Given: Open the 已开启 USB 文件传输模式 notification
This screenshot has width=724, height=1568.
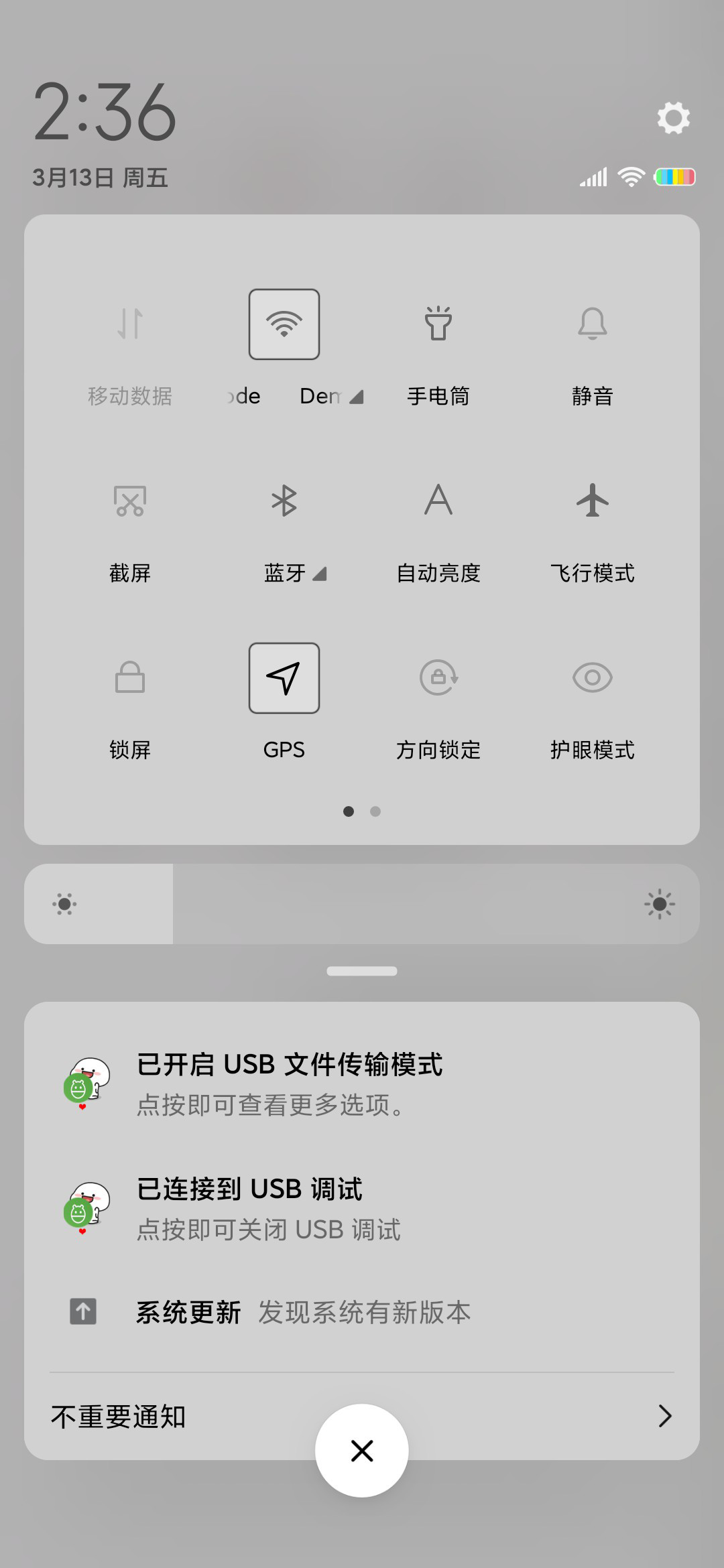Looking at the screenshot, I should [362, 1082].
